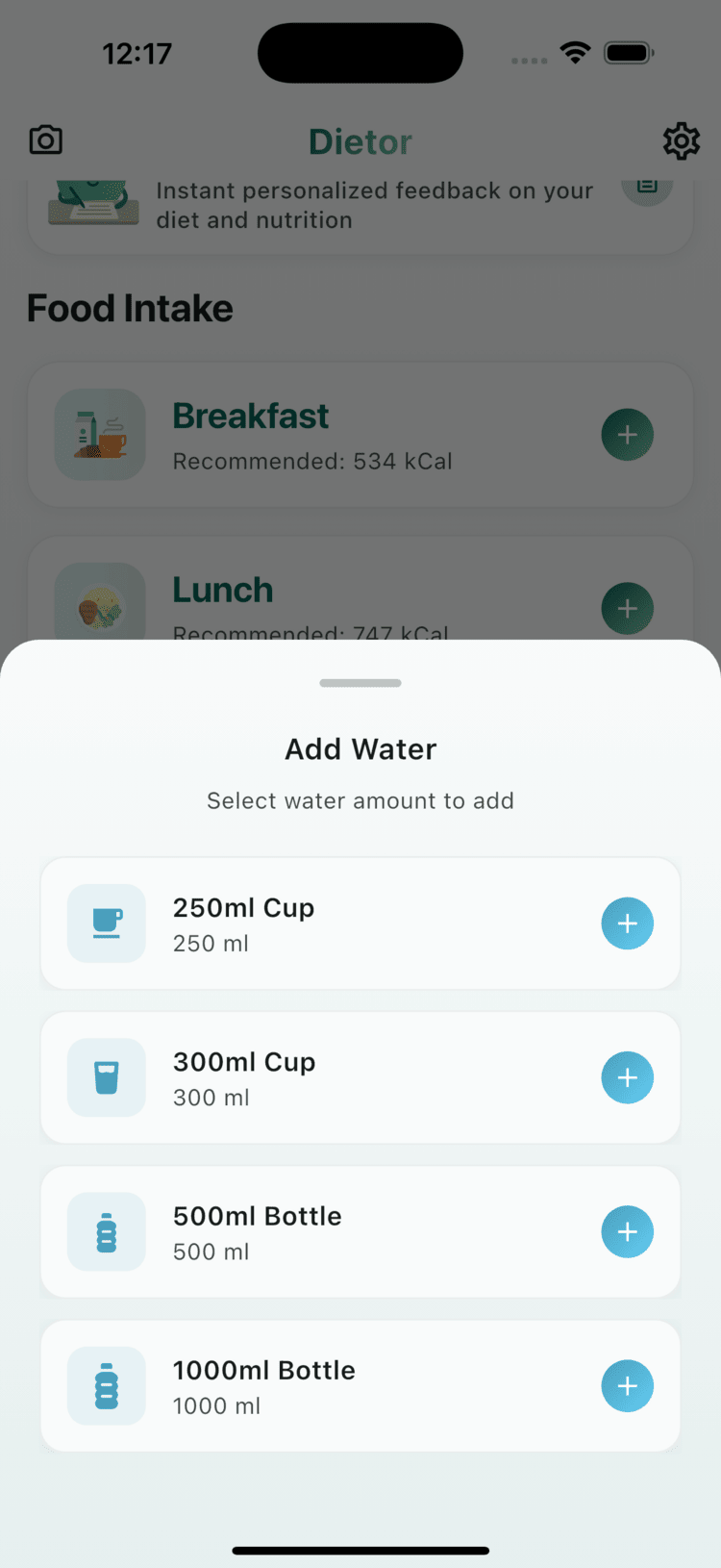This screenshot has height=1568, width=721.
Task: Open the camera food scanner icon
Action: click(44, 139)
